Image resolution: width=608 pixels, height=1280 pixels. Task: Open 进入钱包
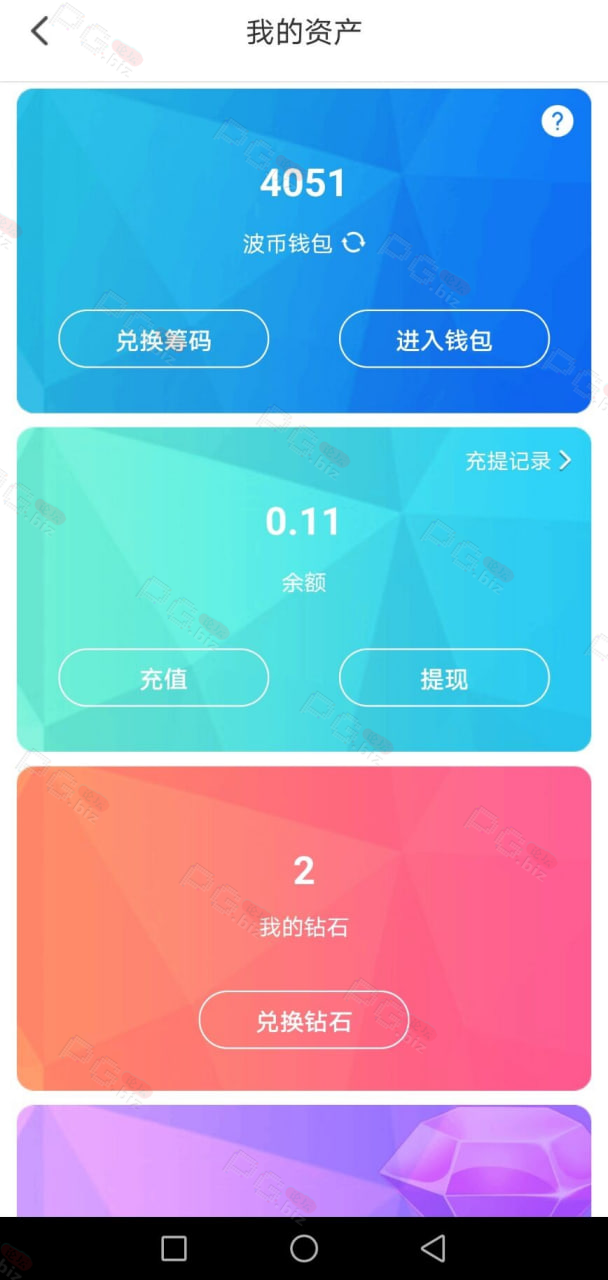(444, 340)
